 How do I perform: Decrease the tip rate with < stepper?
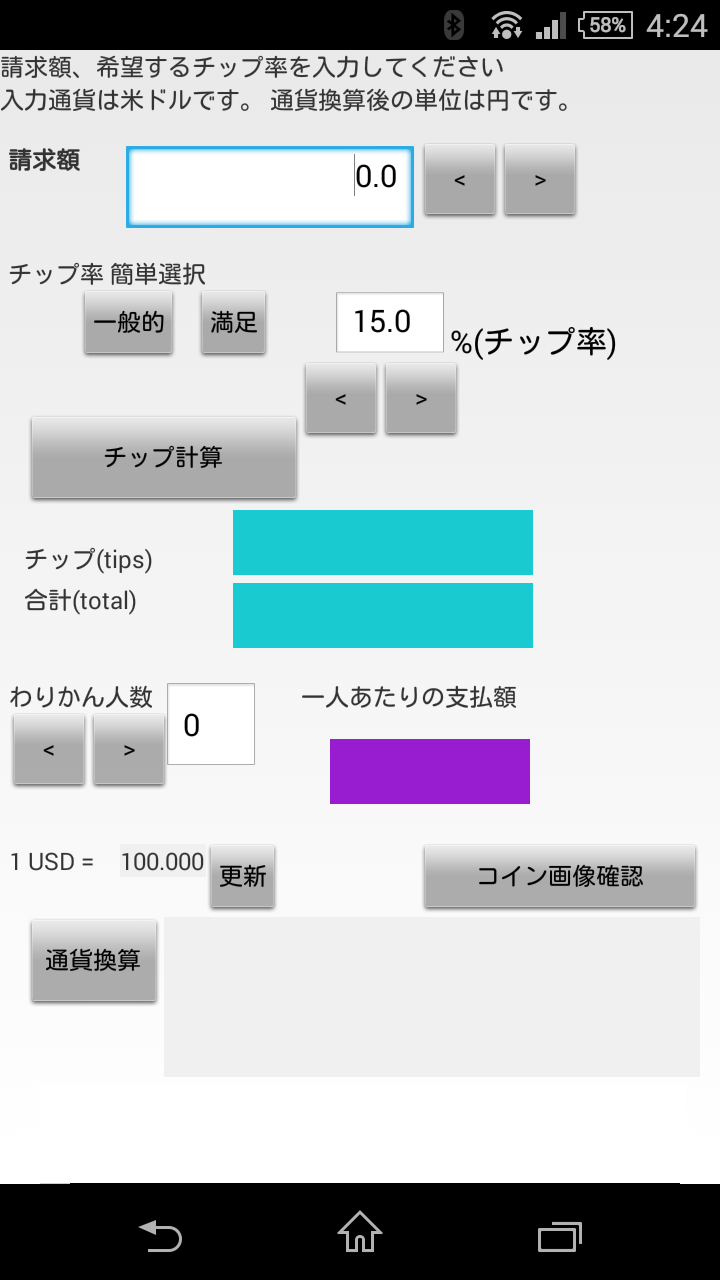tap(341, 398)
